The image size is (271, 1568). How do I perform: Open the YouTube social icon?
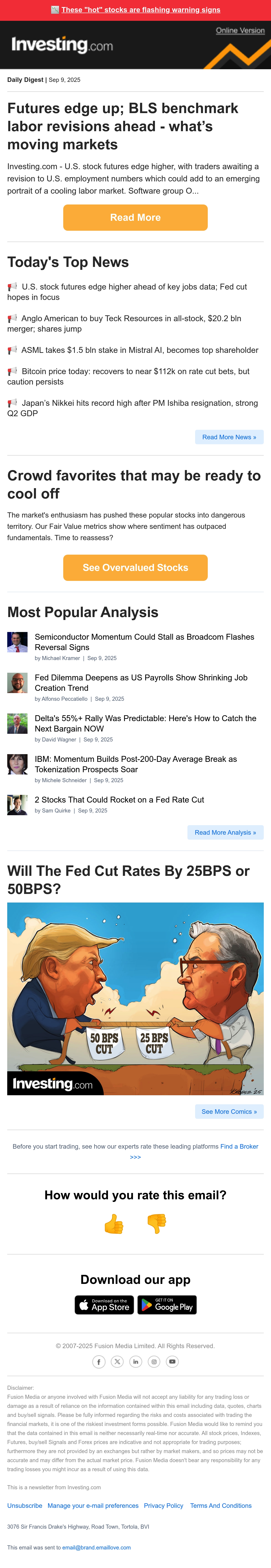pos(173,1362)
